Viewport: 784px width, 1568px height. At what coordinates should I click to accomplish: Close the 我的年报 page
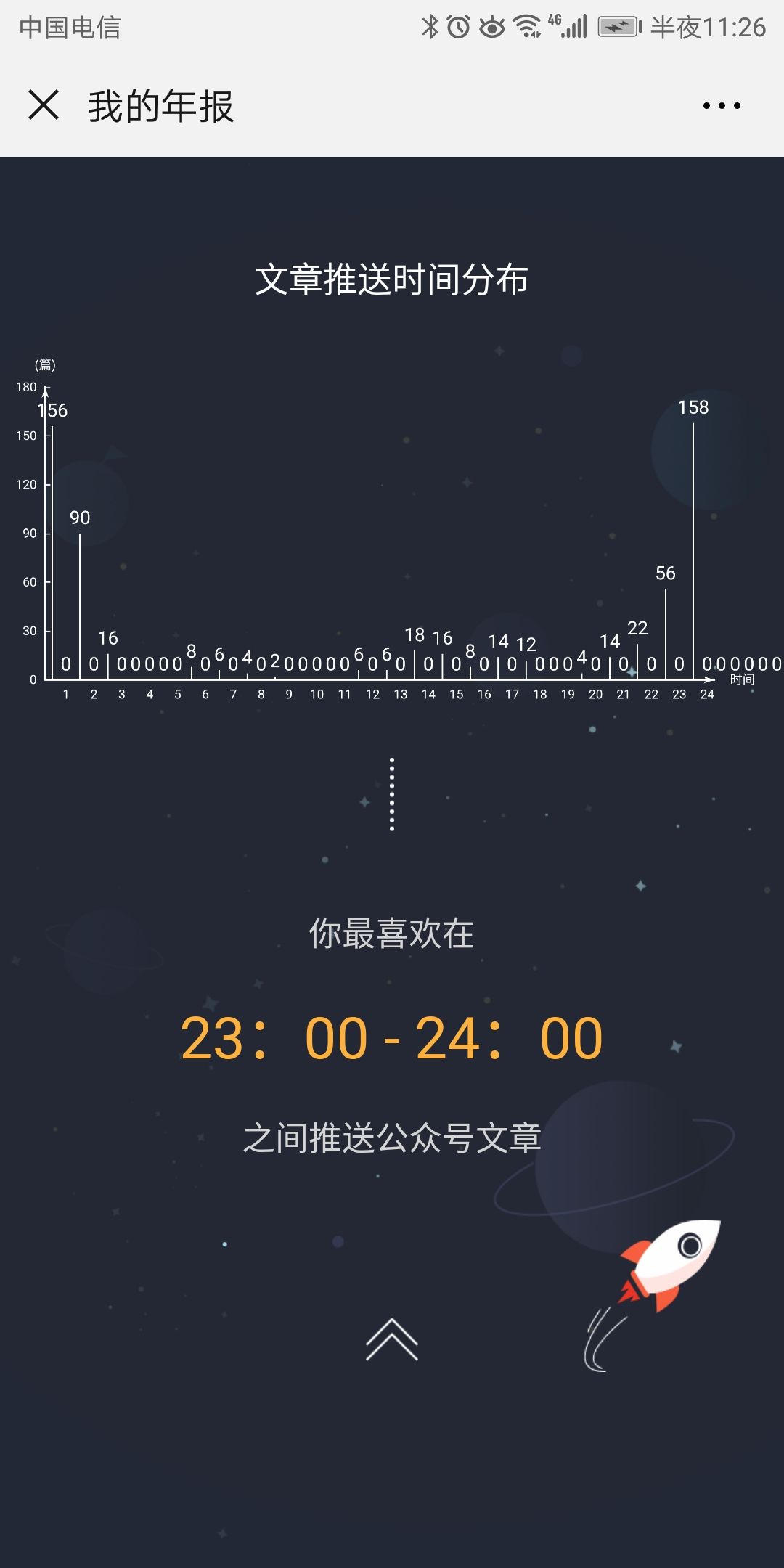click(x=44, y=105)
